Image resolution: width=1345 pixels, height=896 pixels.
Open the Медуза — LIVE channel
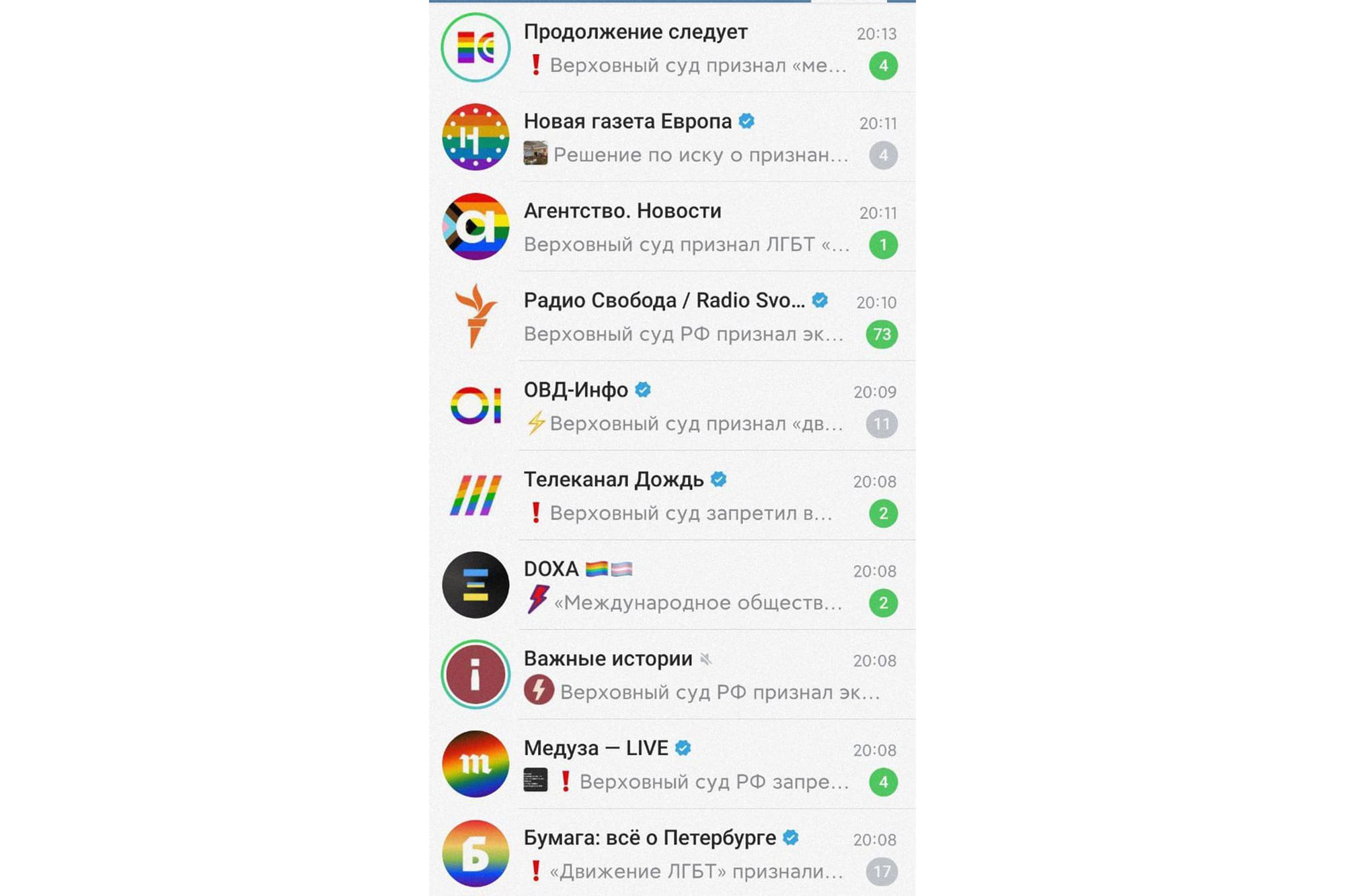686,764
